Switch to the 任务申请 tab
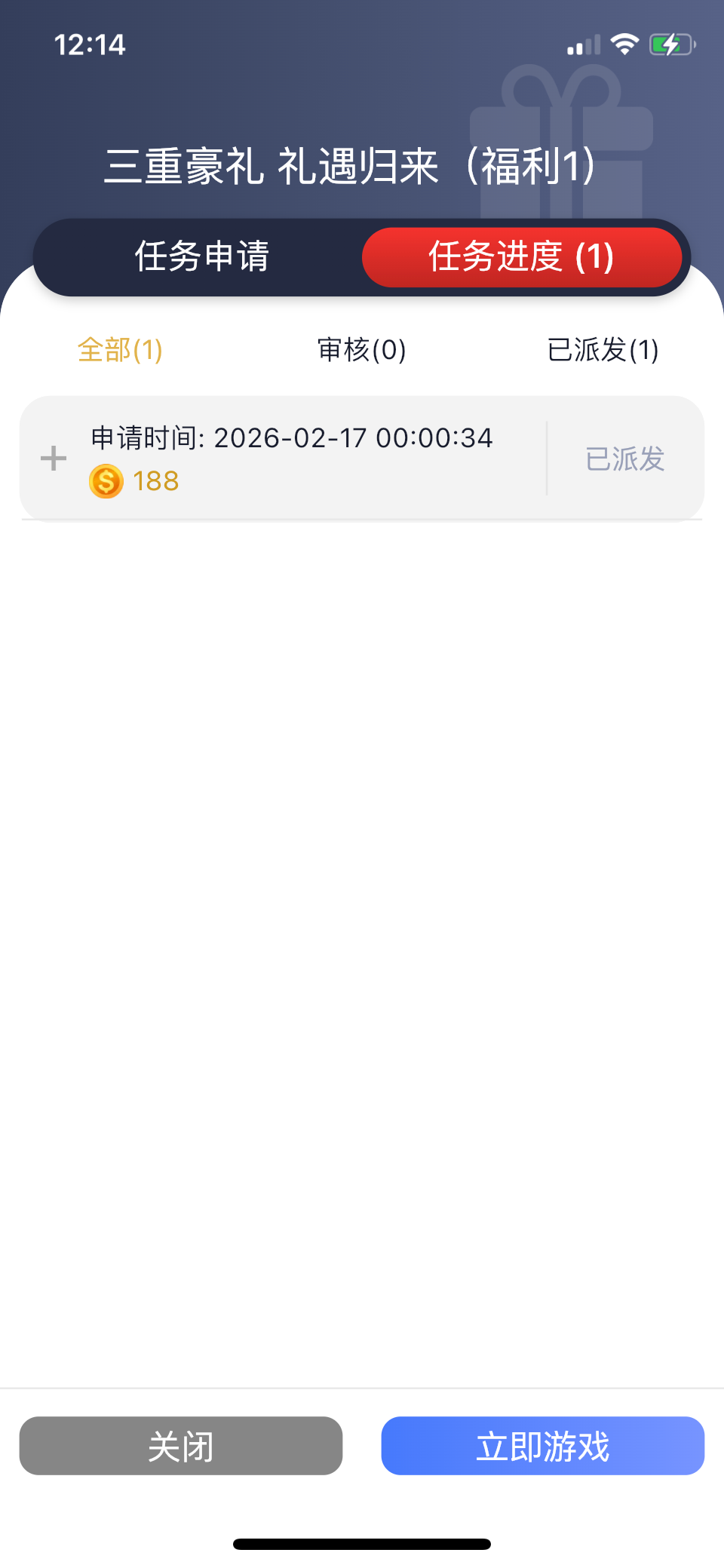The height and width of the screenshot is (1568, 724). [x=201, y=256]
